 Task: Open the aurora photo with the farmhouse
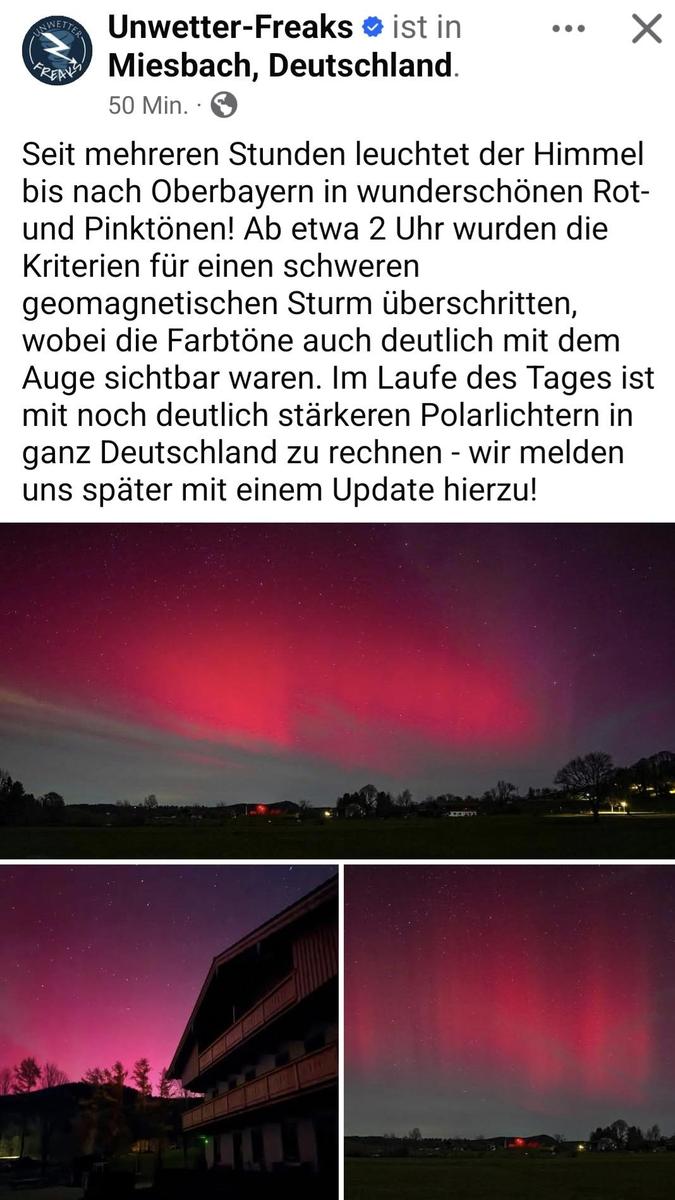[x=168, y=1032]
